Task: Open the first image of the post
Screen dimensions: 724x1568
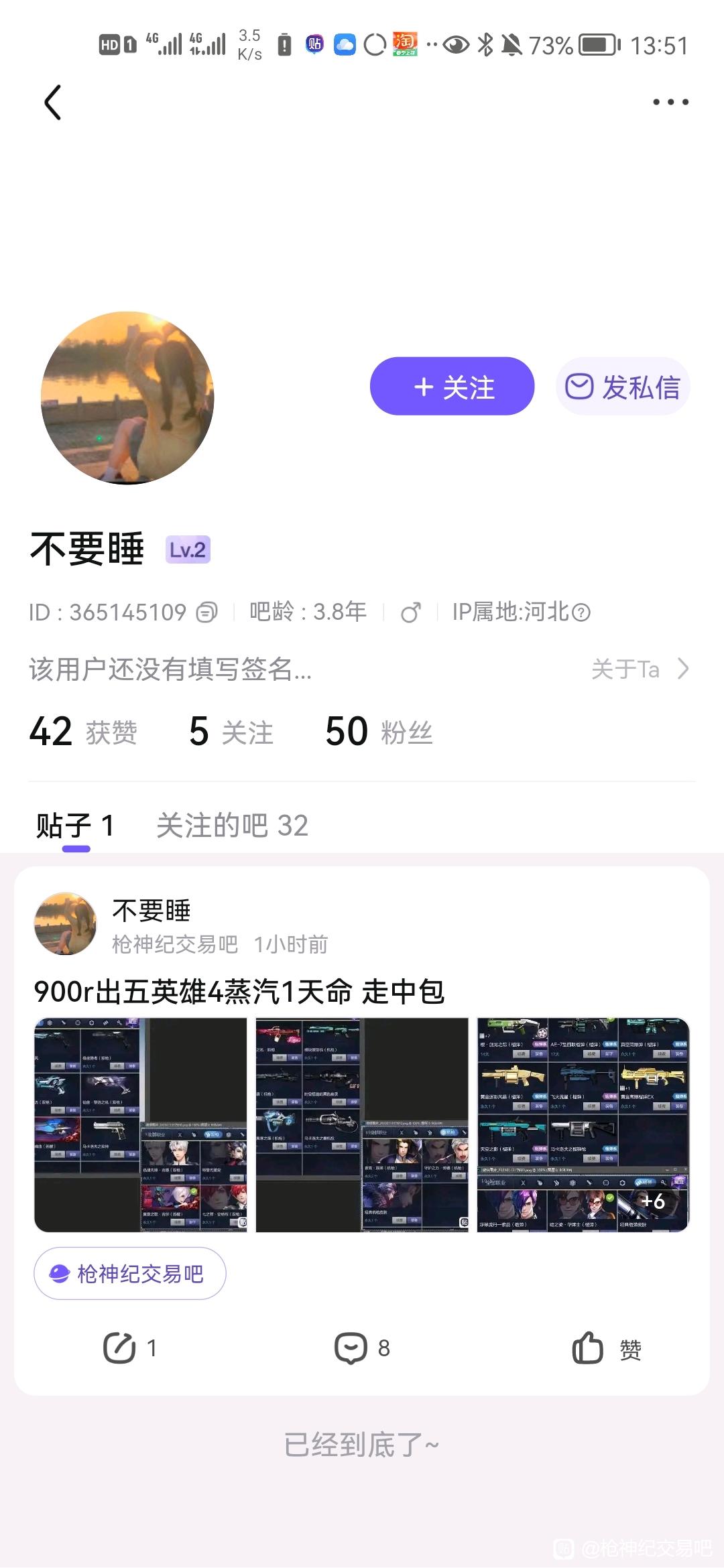Action: click(x=141, y=1125)
